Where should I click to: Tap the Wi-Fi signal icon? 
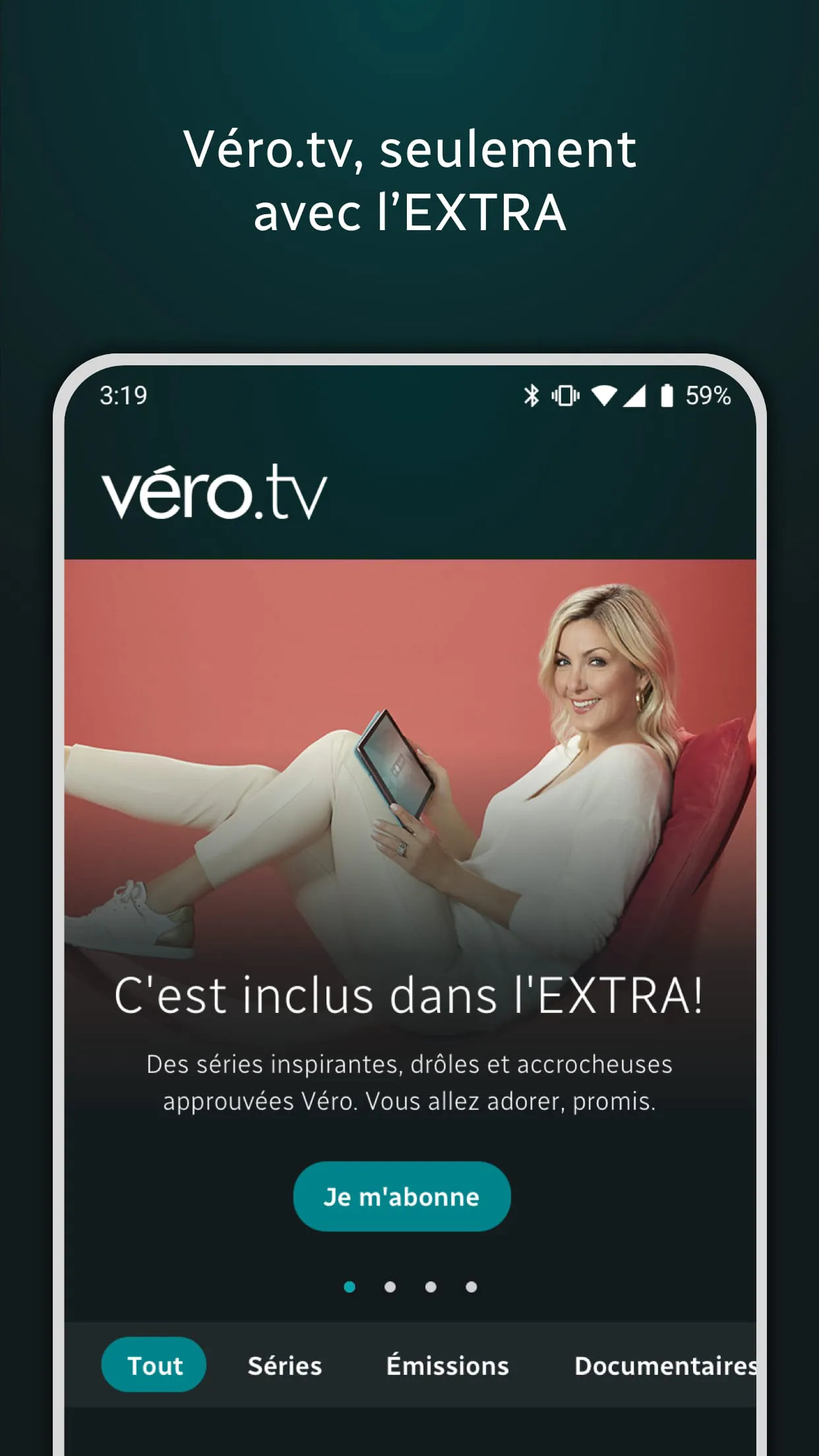[x=606, y=396]
